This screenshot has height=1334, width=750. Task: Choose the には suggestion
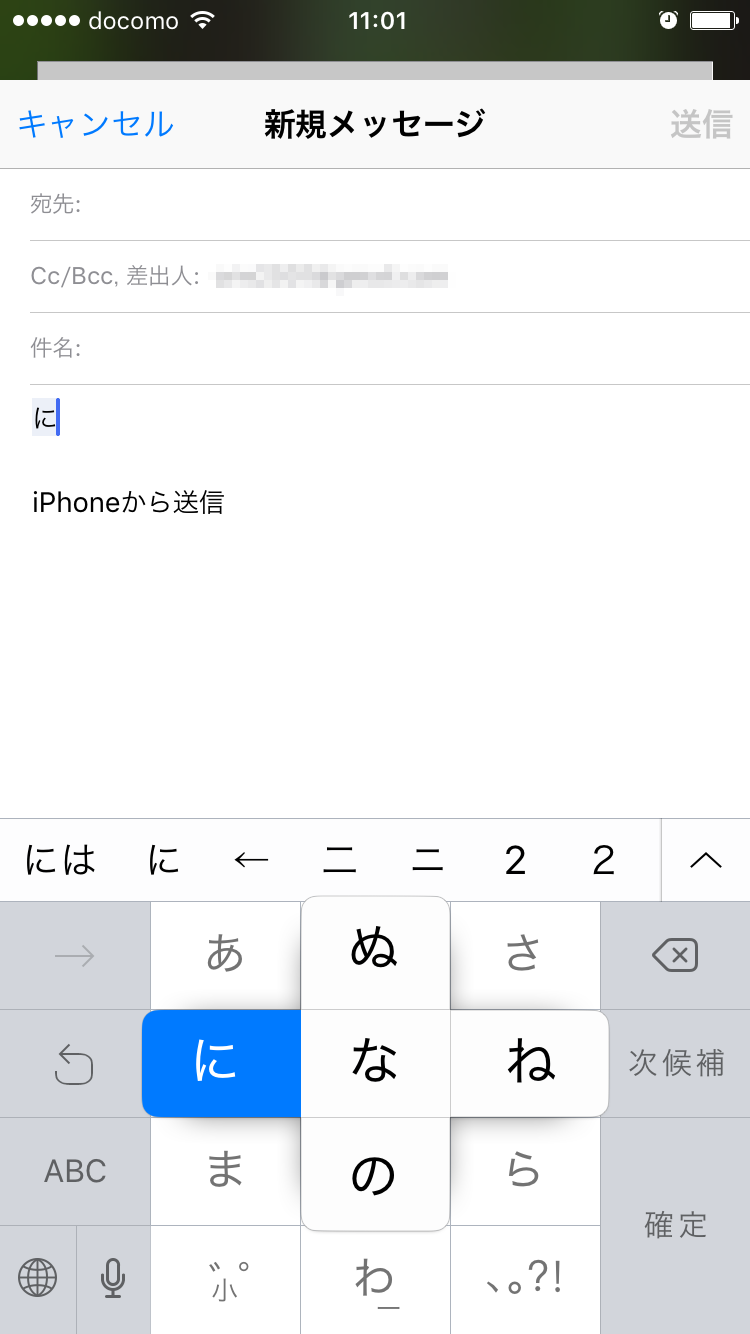click(60, 860)
